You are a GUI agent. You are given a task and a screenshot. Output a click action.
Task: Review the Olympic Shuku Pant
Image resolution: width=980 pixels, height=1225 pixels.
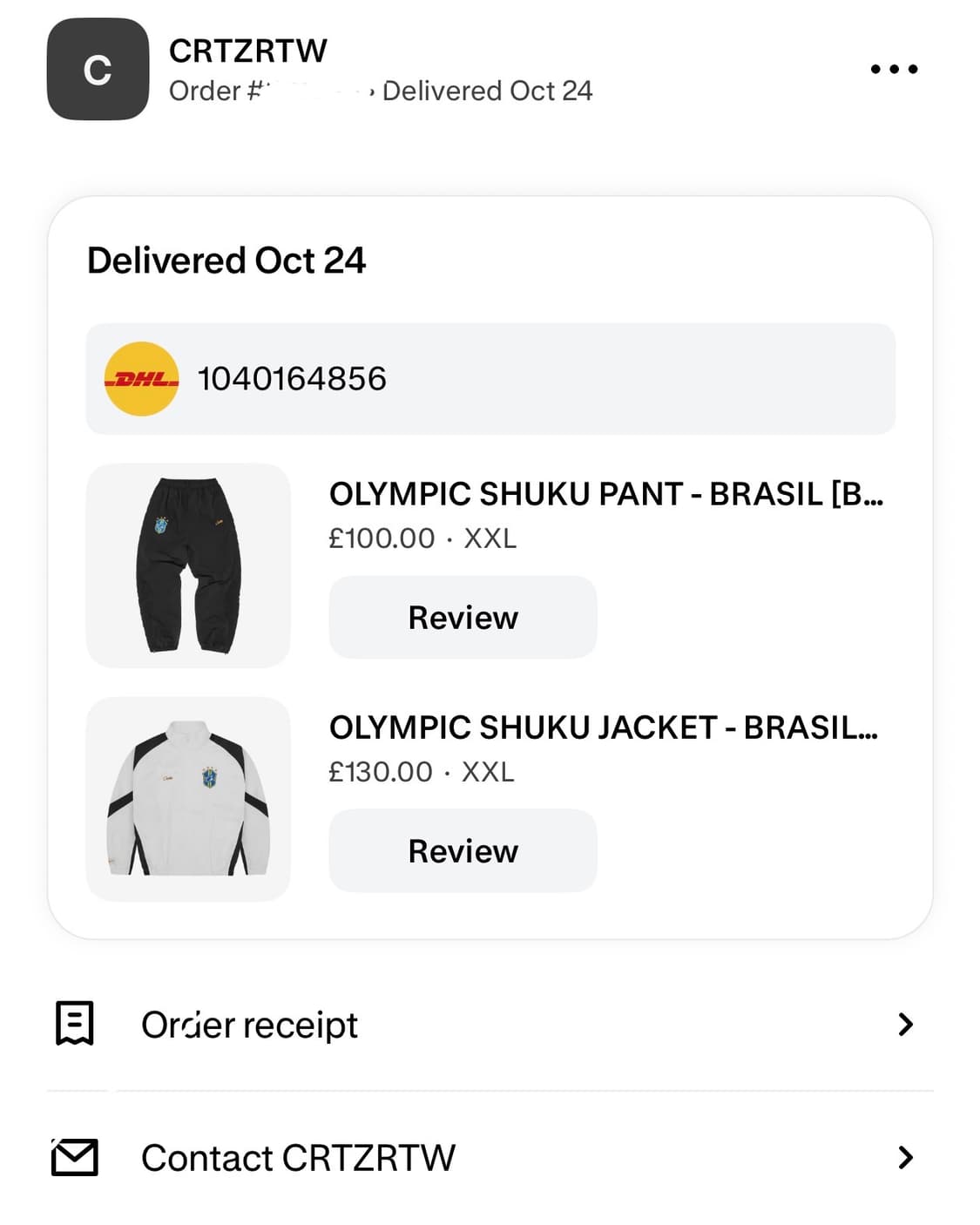463,617
